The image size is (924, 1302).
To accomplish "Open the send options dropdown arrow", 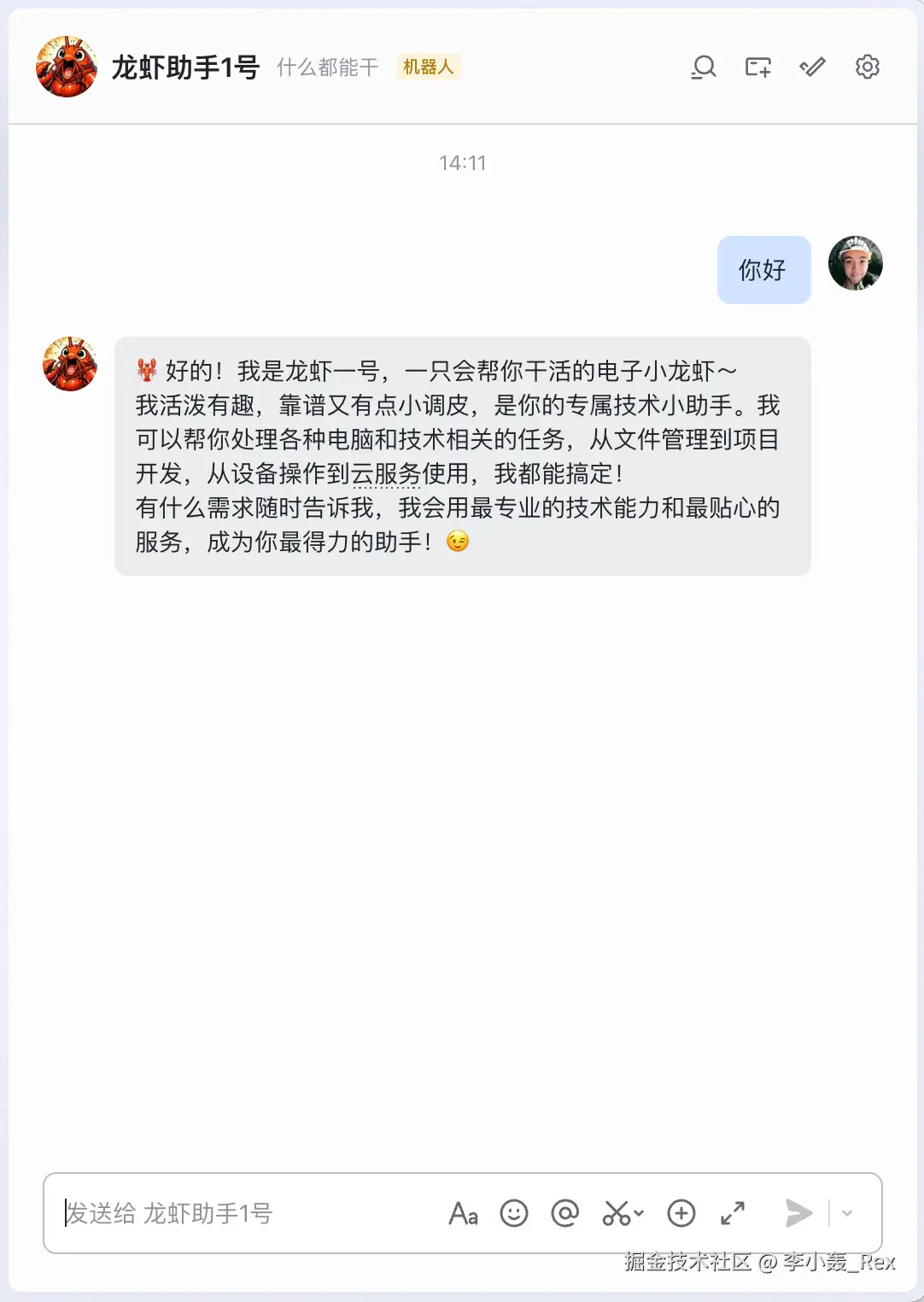I will (847, 1213).
